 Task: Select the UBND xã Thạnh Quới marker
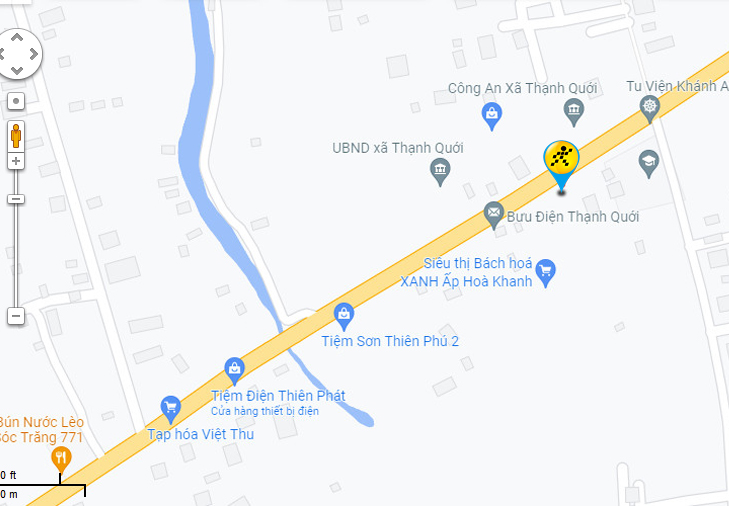coord(440,173)
